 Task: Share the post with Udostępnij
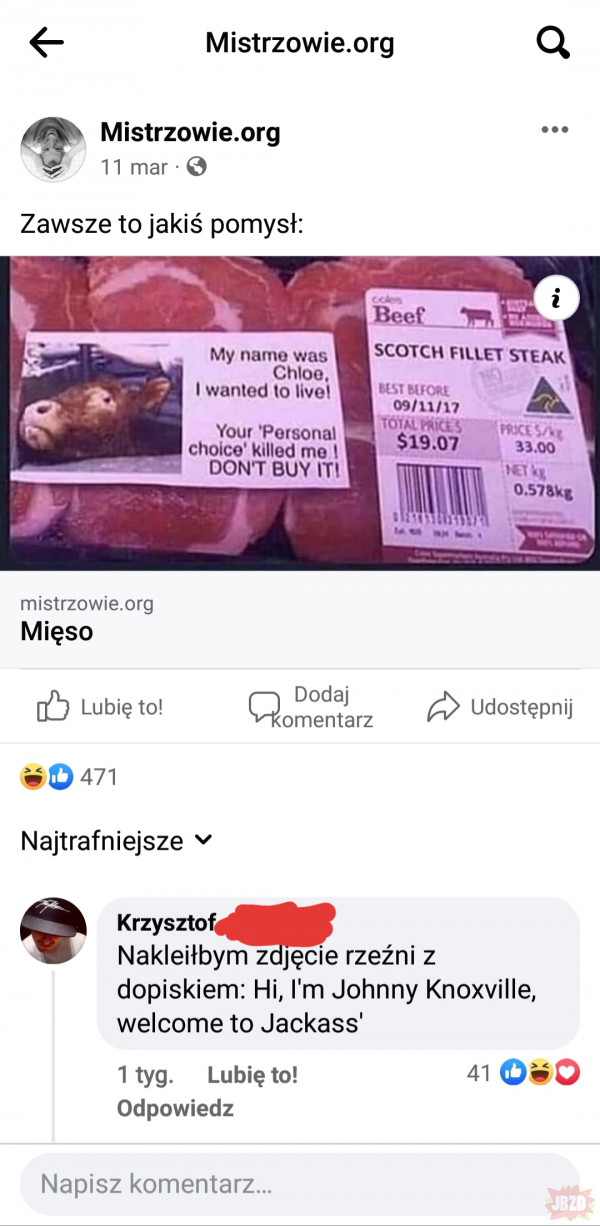[x=500, y=708]
